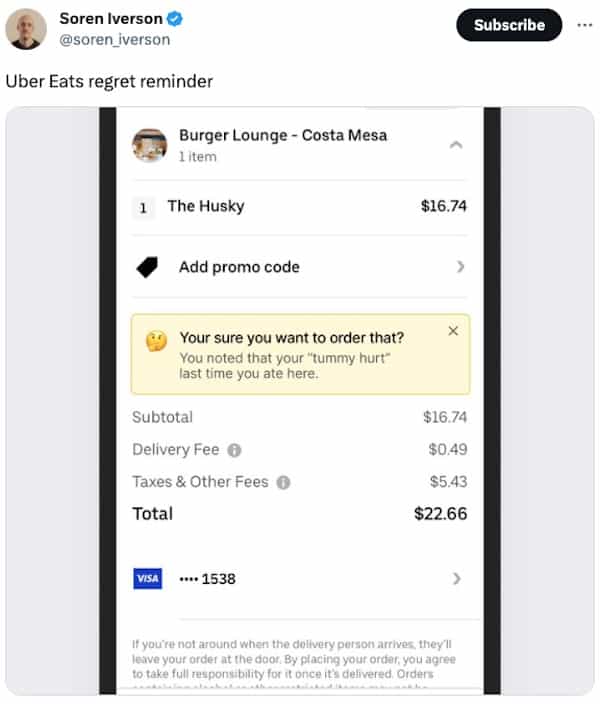The height and width of the screenshot is (704, 600).
Task: Subscribe to Soren Iverson
Action: tap(508, 25)
